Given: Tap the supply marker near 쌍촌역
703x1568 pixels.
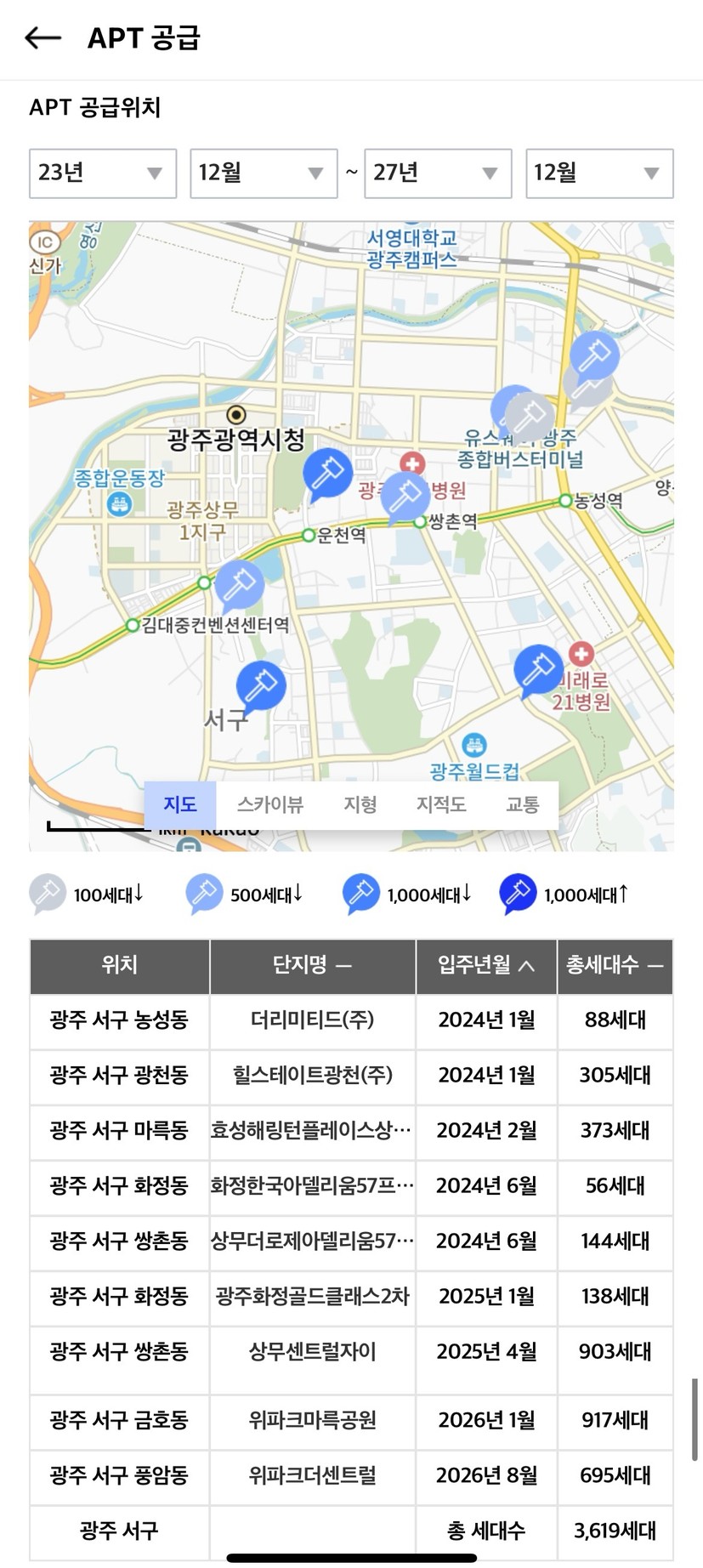Looking at the screenshot, I should [x=405, y=495].
